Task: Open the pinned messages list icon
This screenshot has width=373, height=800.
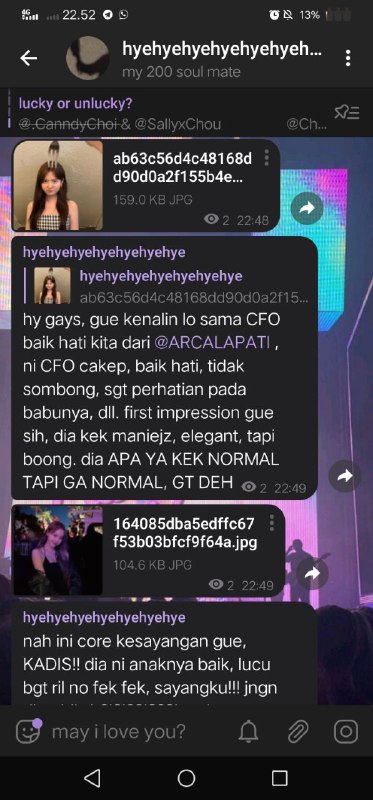Action: 347,112
